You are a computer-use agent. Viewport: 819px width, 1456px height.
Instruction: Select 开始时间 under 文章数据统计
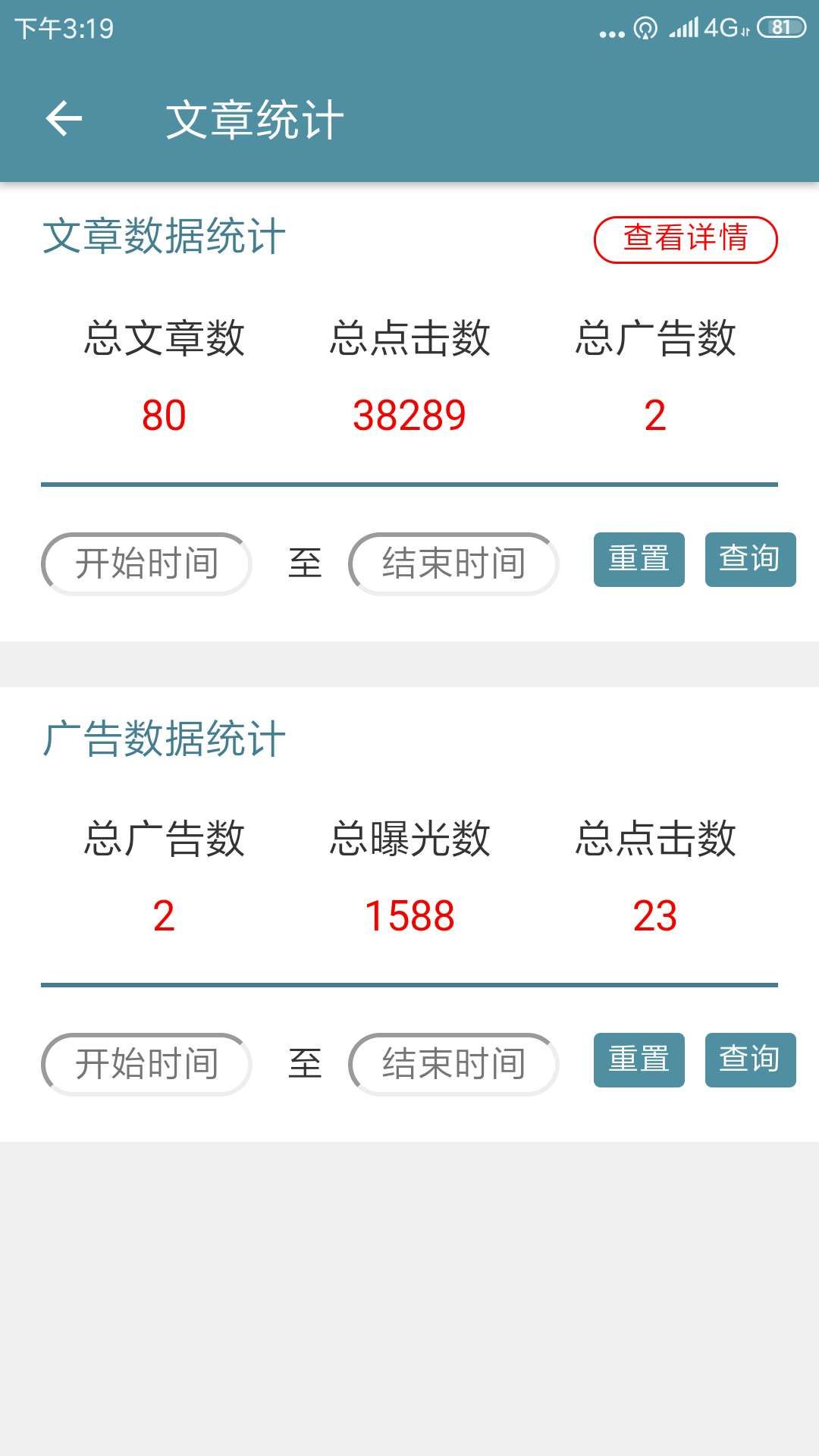point(146,563)
